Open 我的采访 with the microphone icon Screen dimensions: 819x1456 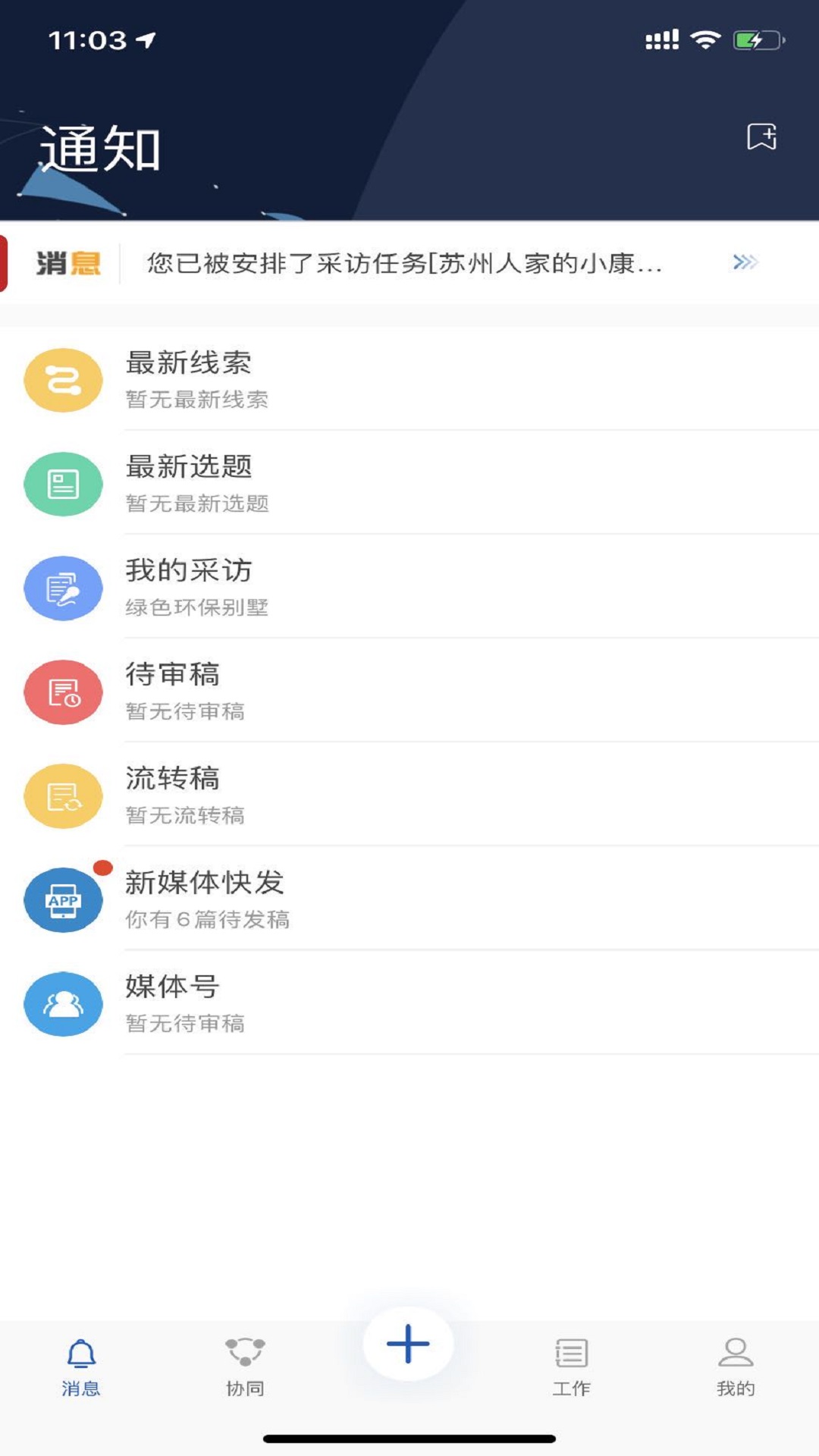64,588
